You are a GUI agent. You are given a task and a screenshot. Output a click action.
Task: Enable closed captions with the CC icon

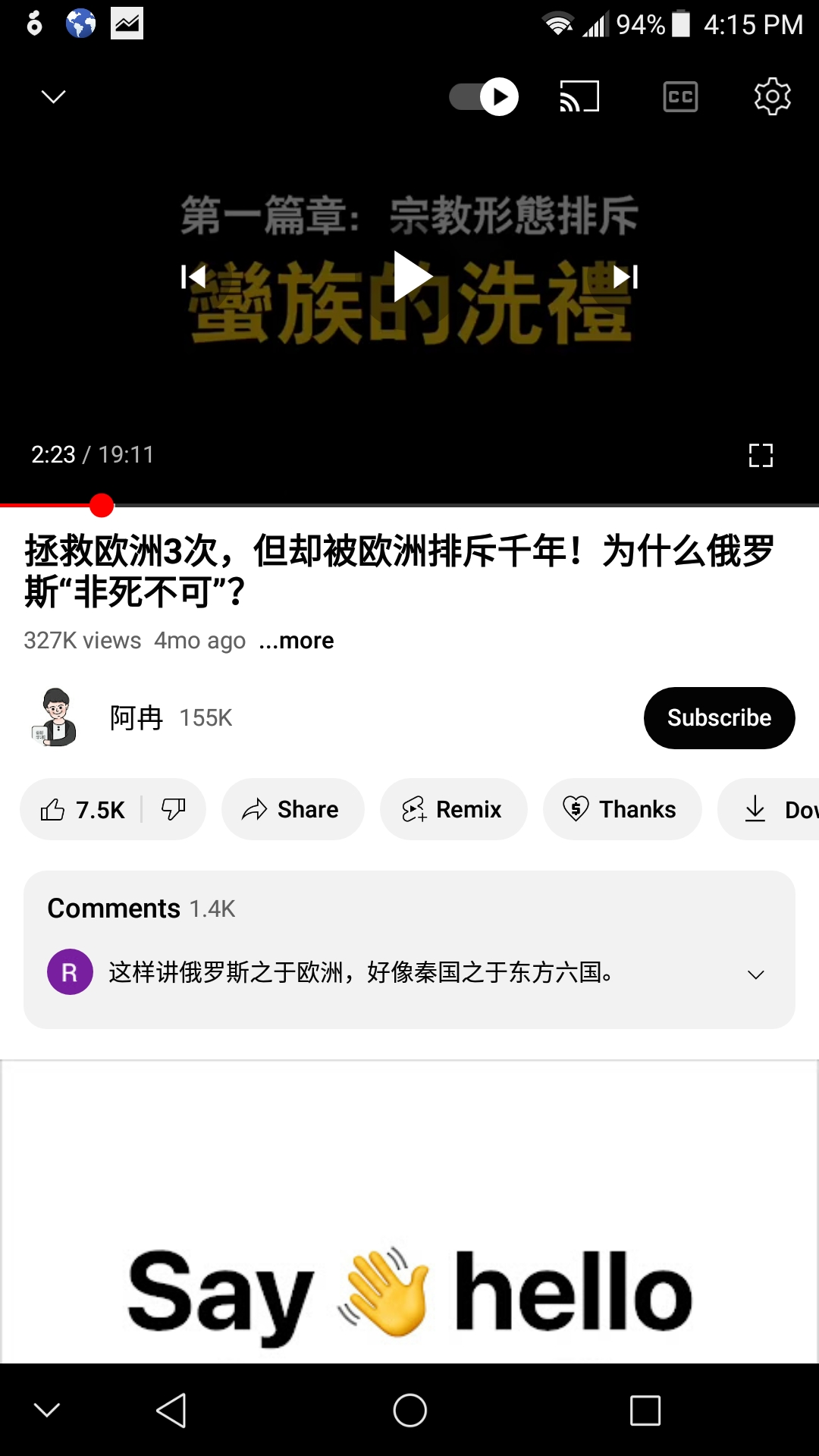coord(680,97)
